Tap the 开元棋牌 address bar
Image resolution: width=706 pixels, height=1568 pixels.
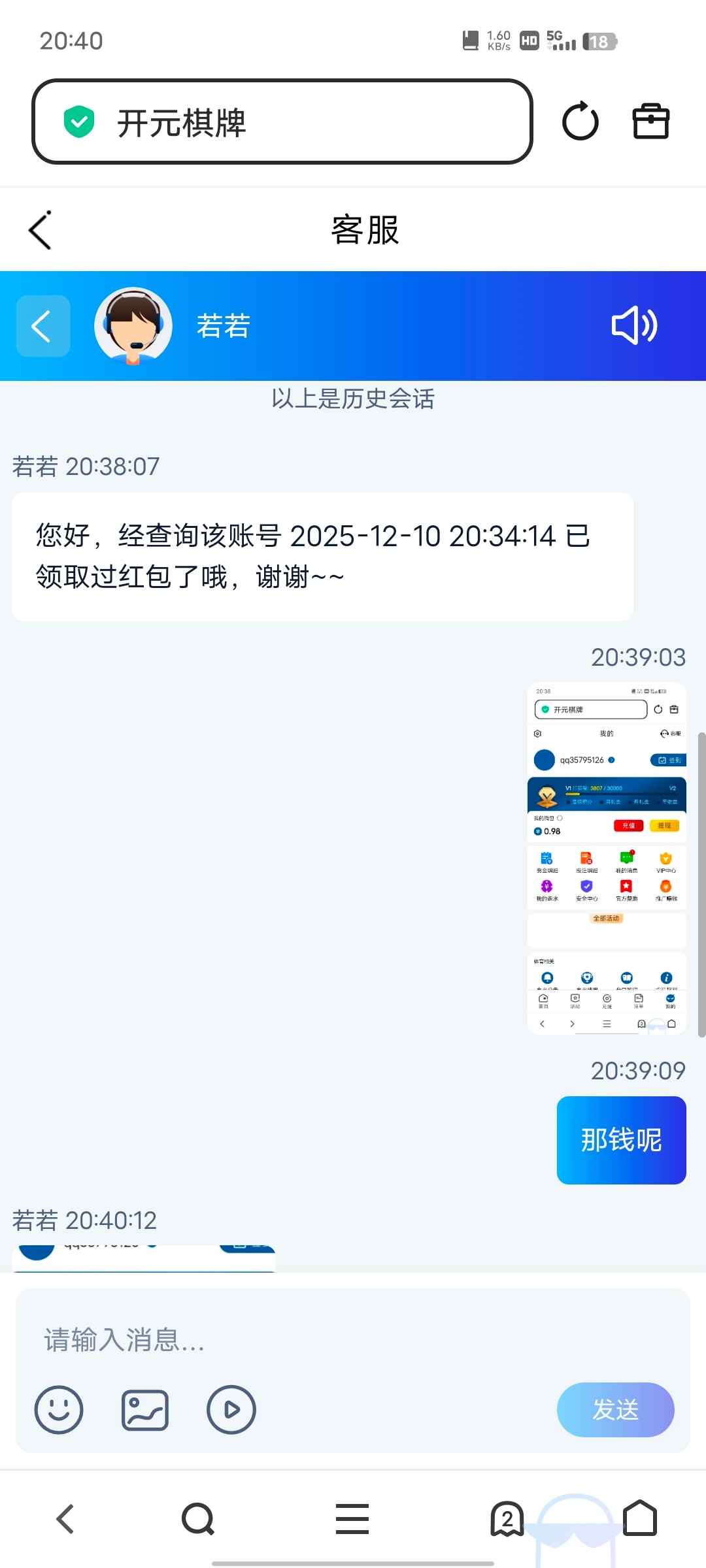[281, 122]
